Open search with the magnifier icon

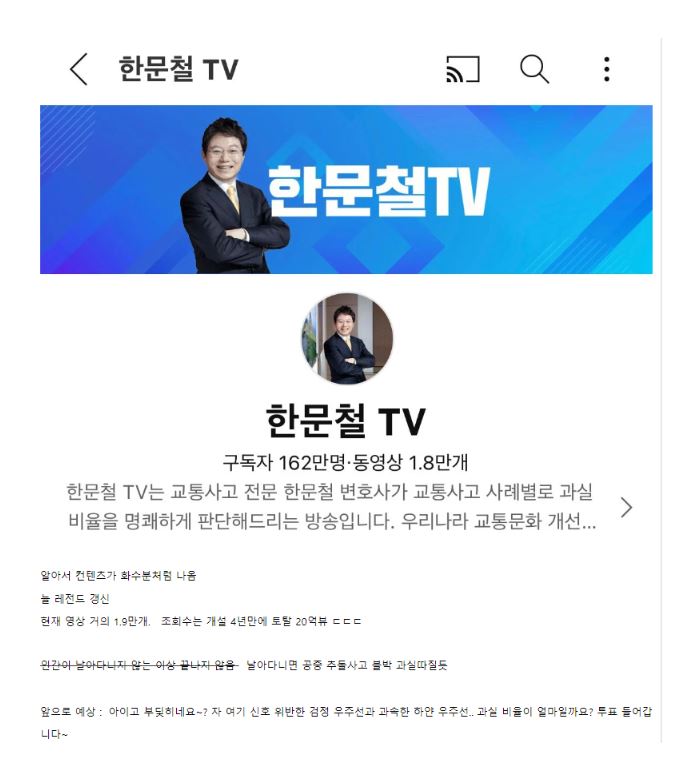[535, 69]
